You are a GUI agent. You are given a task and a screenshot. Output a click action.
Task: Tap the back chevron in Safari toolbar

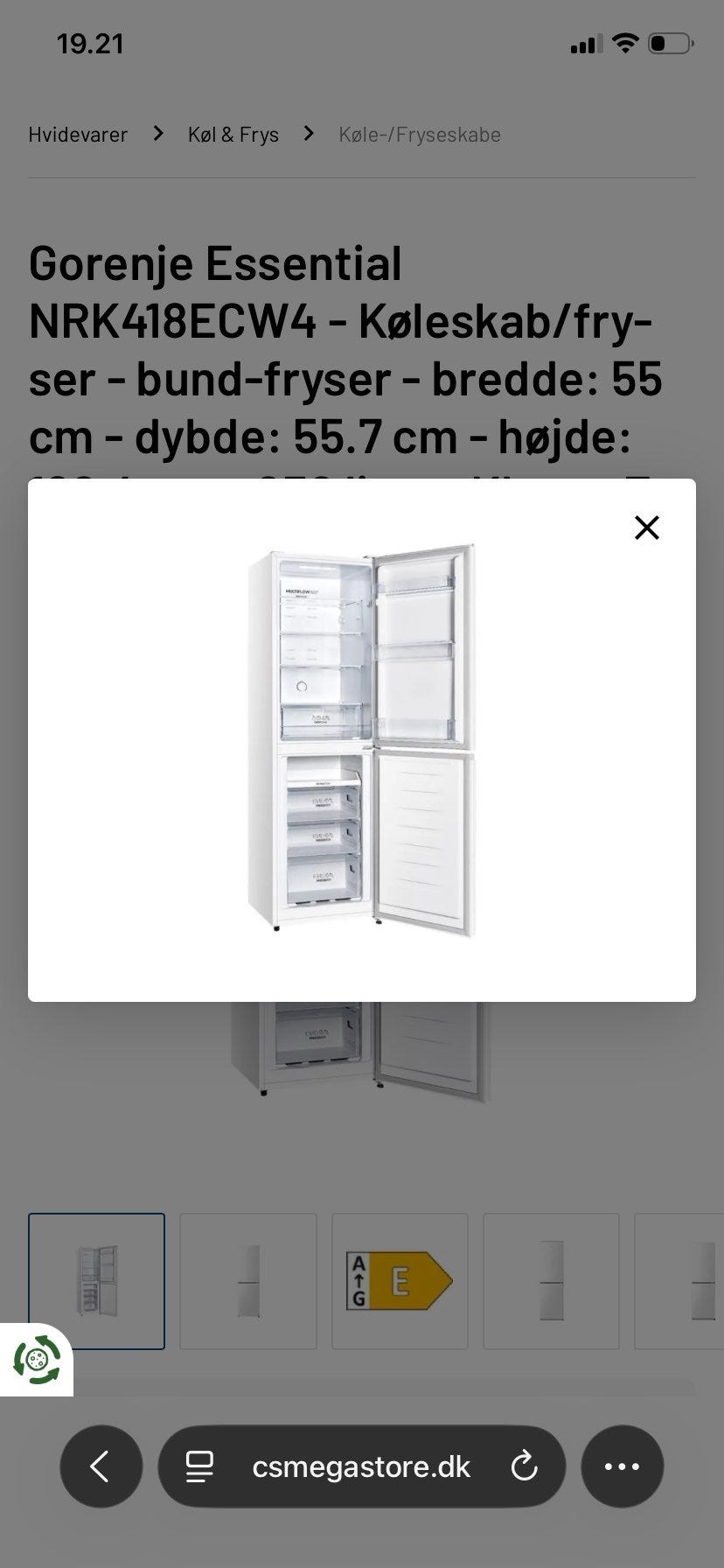point(101,1466)
